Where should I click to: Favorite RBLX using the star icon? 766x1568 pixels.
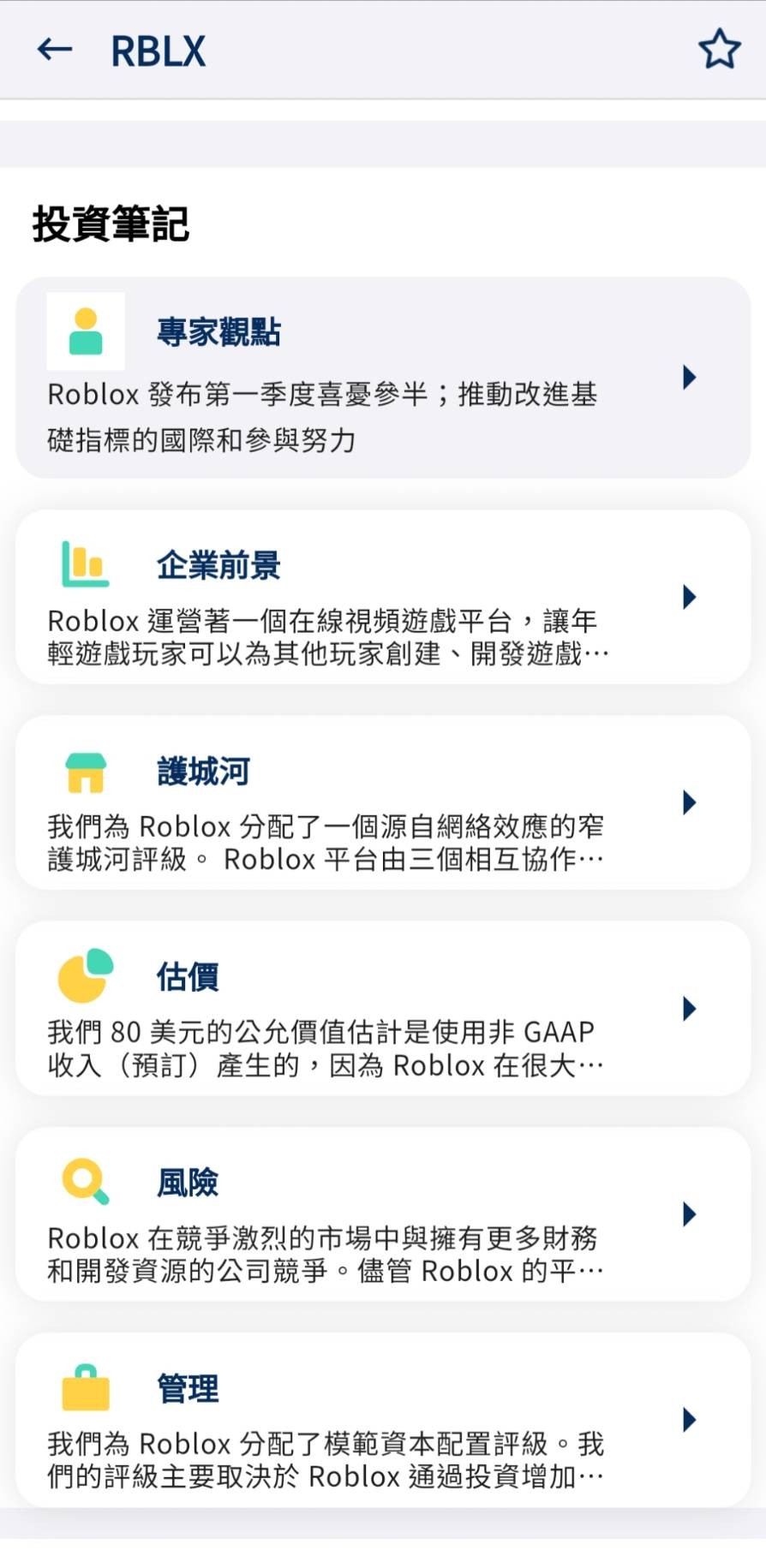click(719, 49)
